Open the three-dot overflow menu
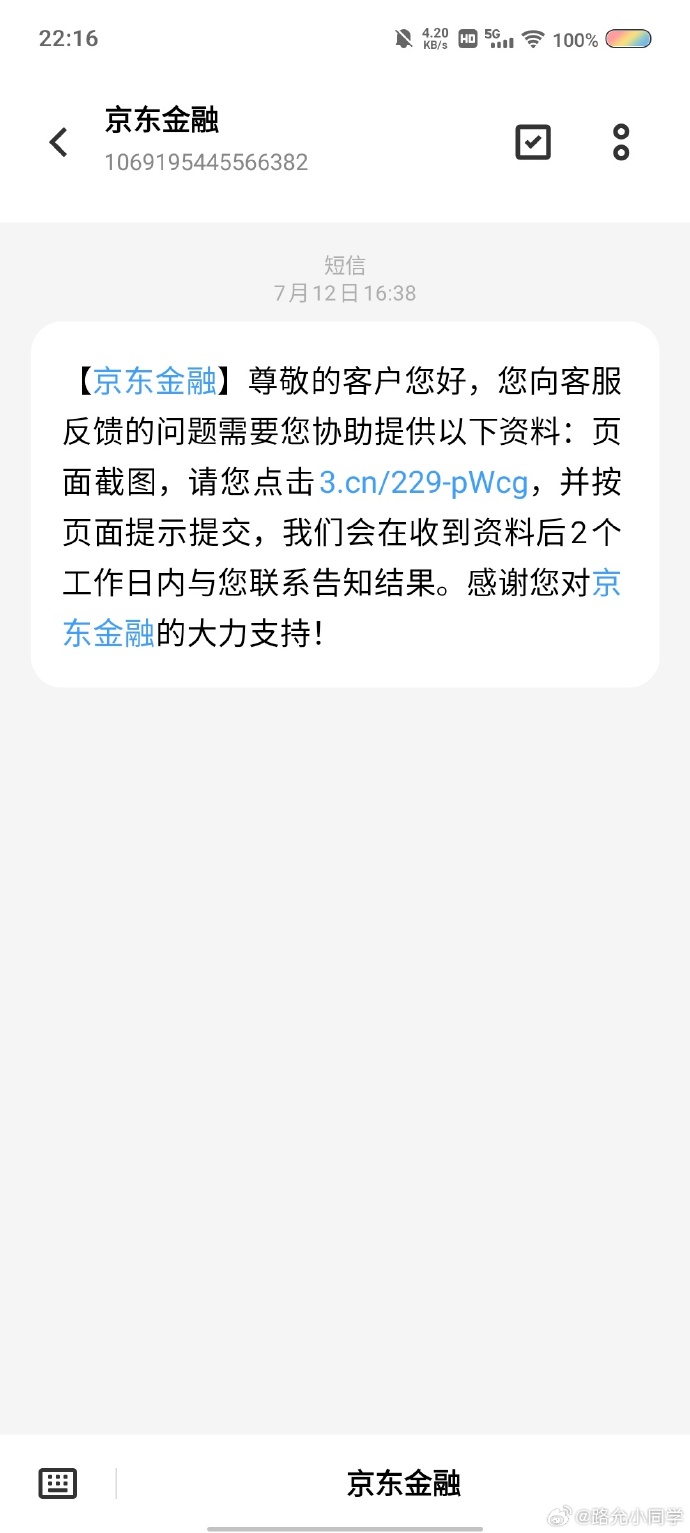Screen dimensions: 690x1533 (621, 142)
